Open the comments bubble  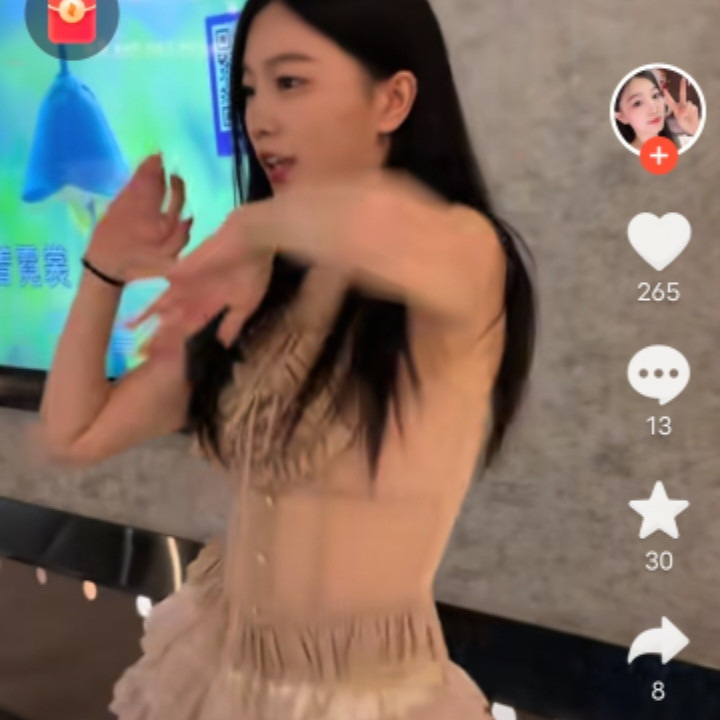(658, 375)
